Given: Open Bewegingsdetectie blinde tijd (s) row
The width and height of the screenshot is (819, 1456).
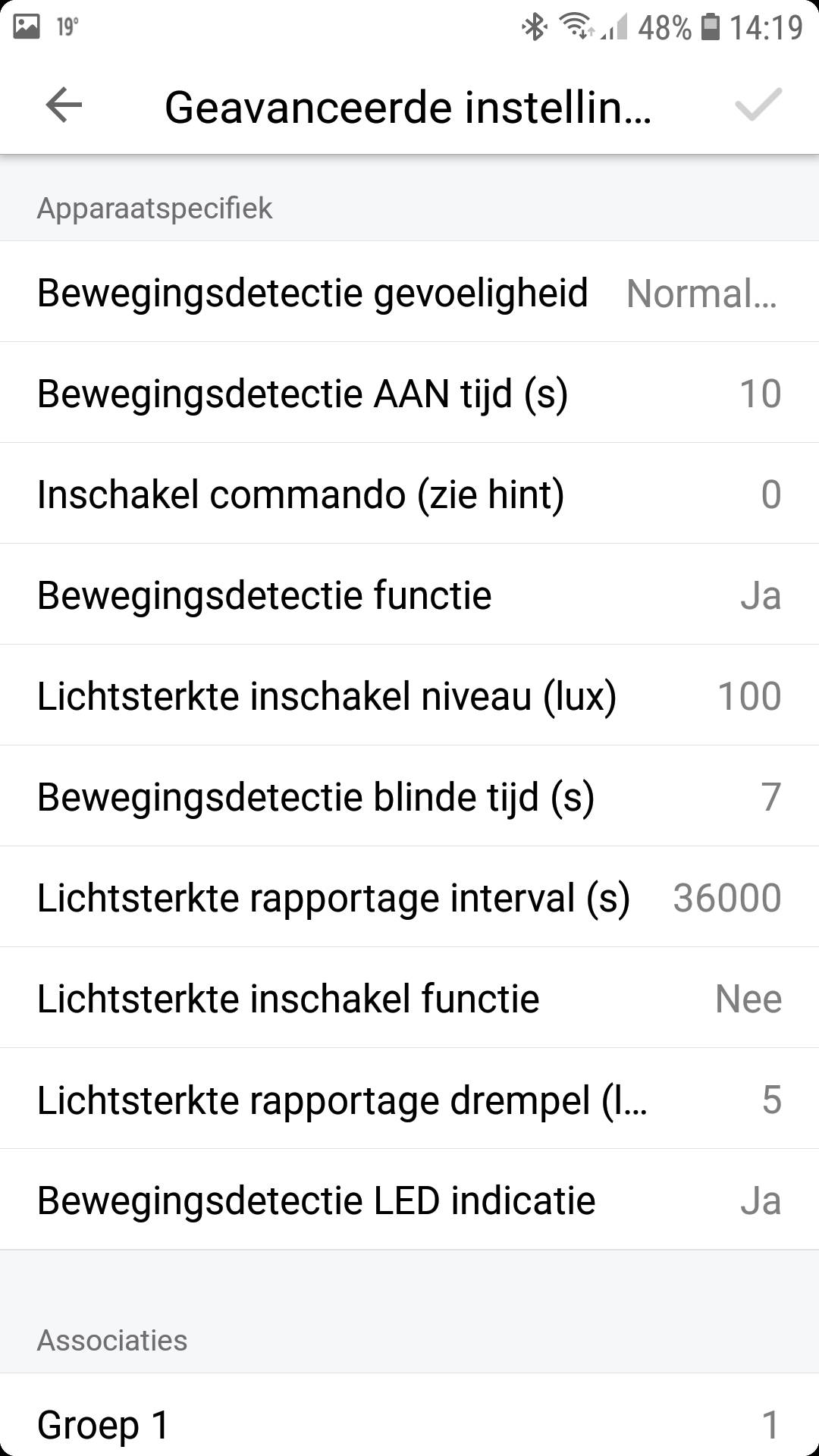Looking at the screenshot, I should point(409,797).
